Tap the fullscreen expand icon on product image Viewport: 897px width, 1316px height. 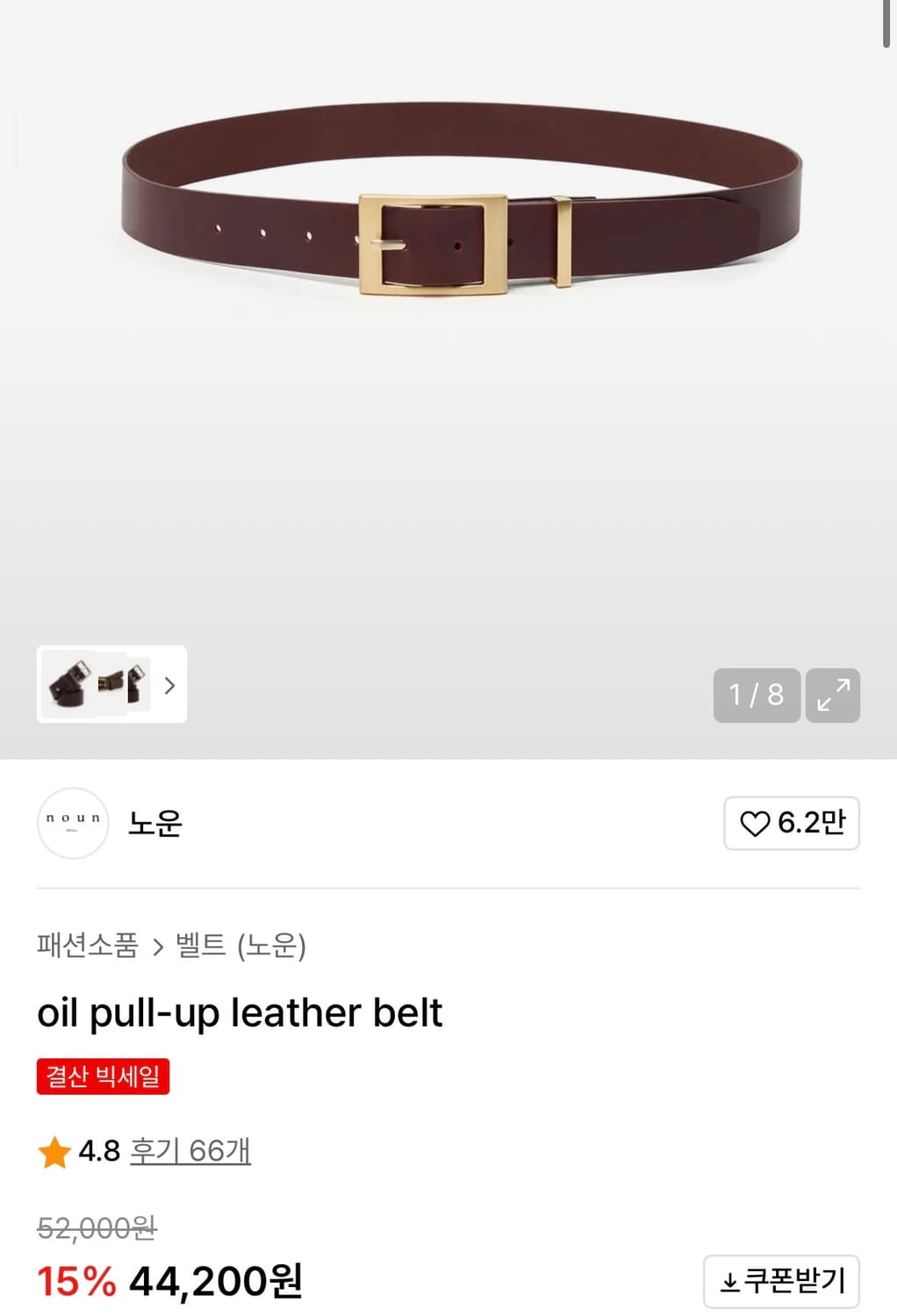832,697
